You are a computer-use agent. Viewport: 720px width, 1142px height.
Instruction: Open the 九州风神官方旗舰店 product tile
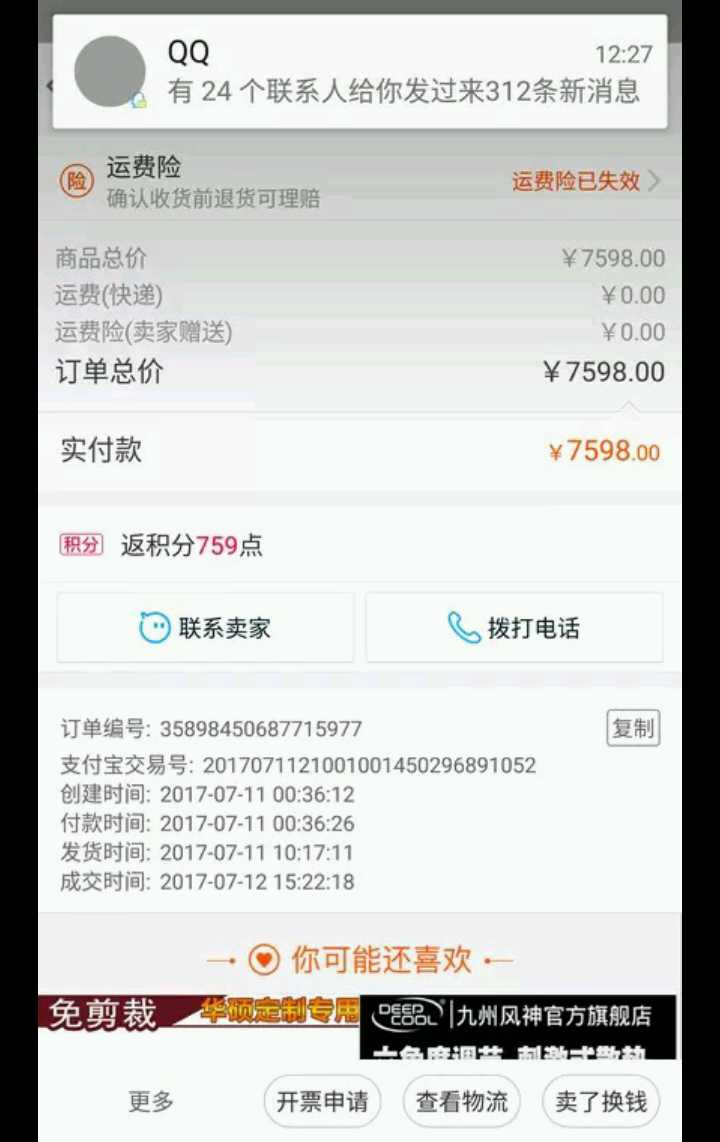[x=518, y=1026]
